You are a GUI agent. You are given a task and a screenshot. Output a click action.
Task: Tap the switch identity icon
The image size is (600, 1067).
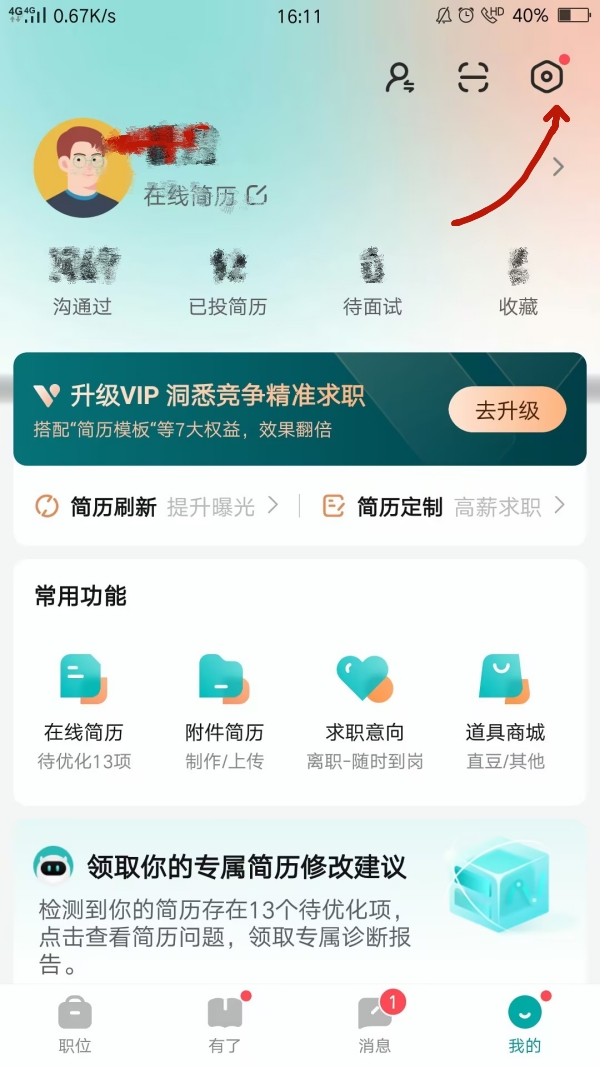[x=401, y=77]
